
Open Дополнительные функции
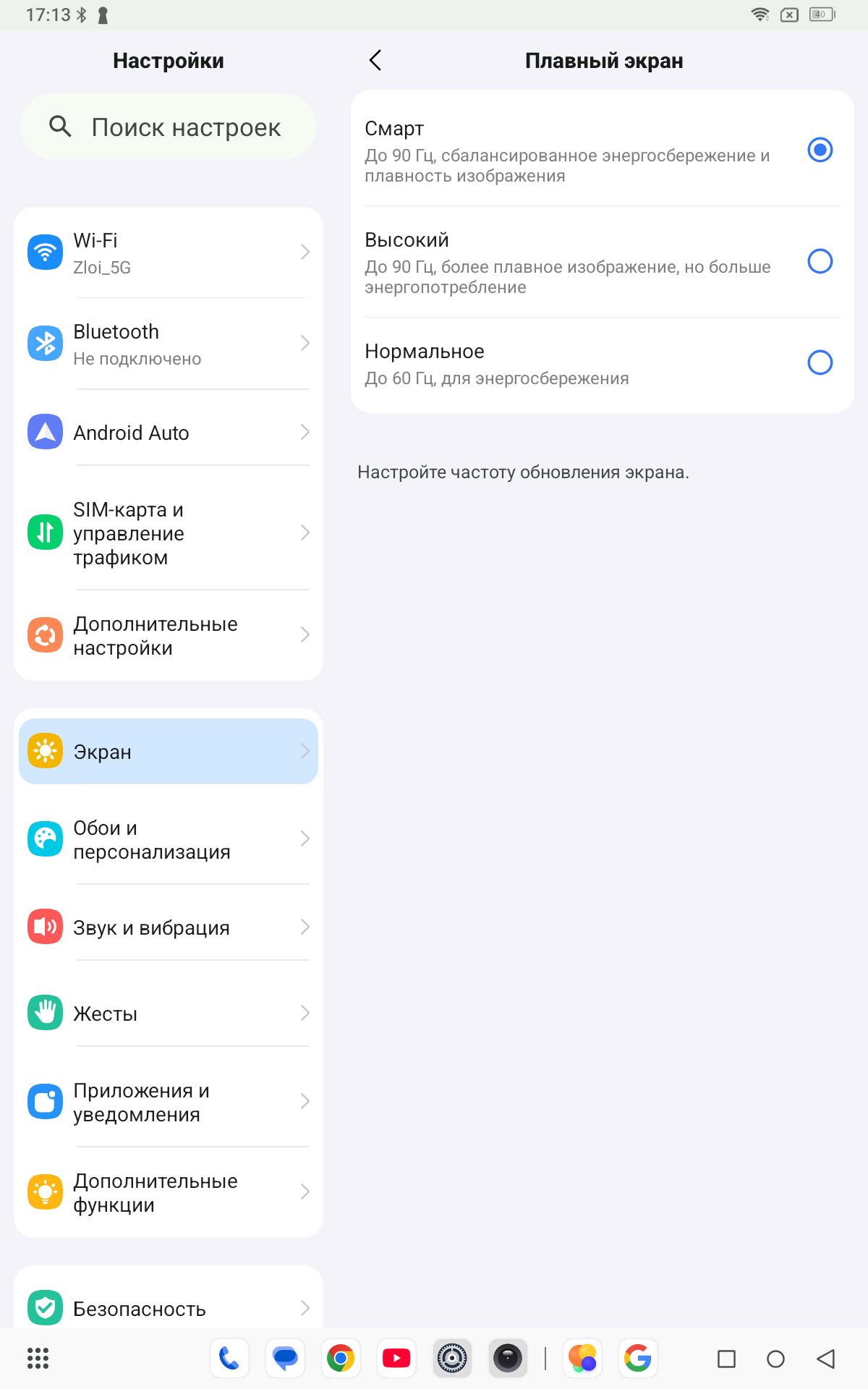[169, 1192]
